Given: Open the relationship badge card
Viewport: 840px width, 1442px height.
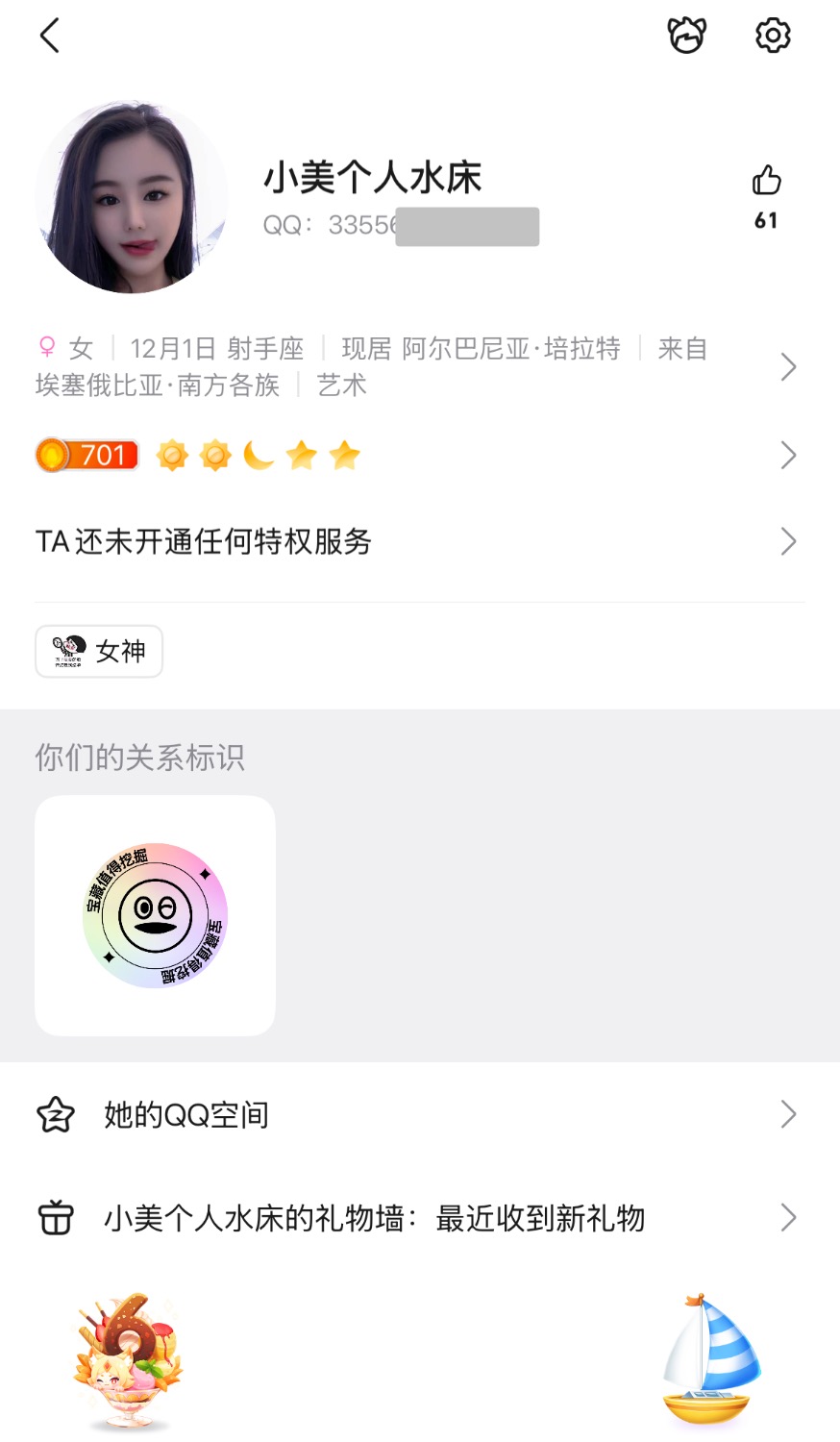Looking at the screenshot, I should click(155, 915).
